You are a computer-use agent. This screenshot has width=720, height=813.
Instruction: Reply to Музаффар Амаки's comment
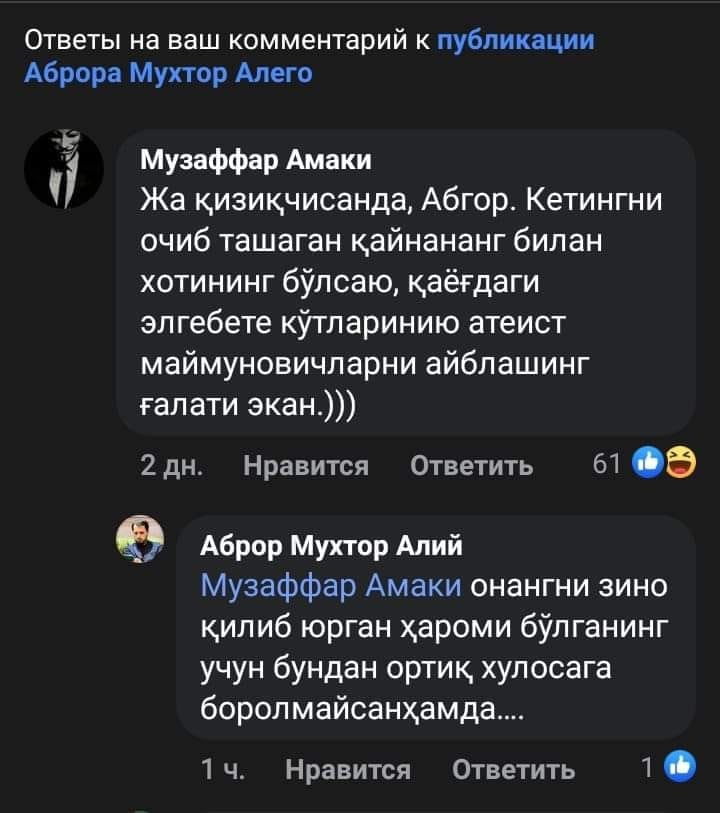(x=471, y=466)
